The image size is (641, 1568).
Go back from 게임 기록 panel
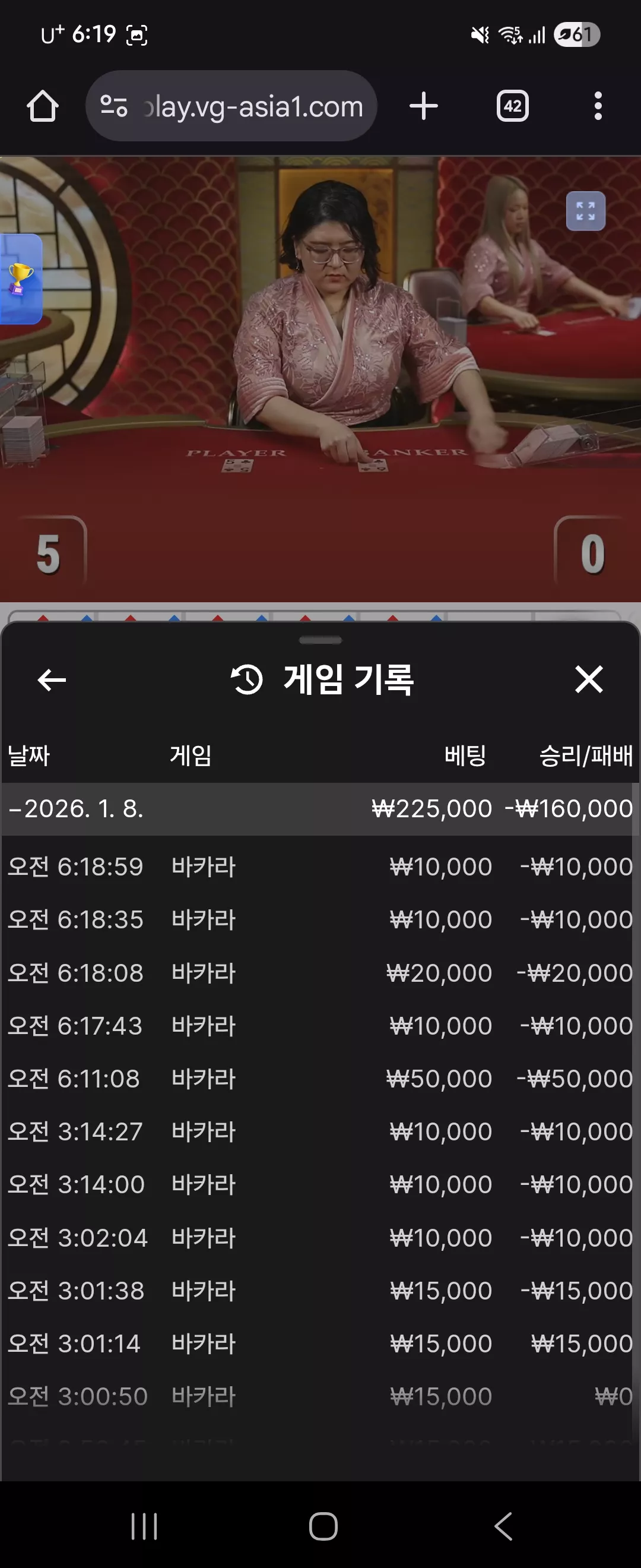tap(52, 679)
